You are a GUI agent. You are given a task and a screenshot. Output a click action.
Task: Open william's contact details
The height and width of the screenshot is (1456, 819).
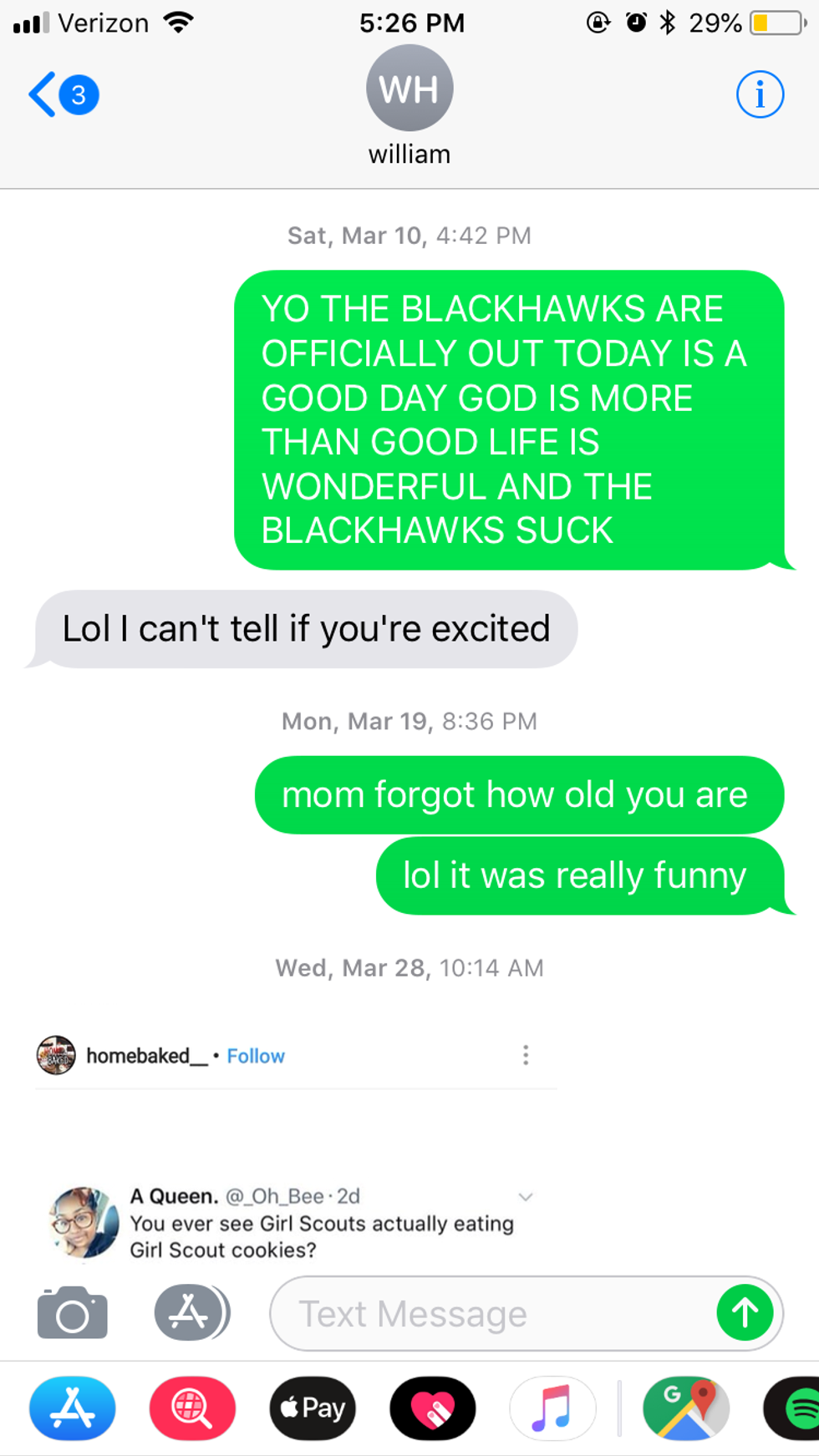[409, 104]
